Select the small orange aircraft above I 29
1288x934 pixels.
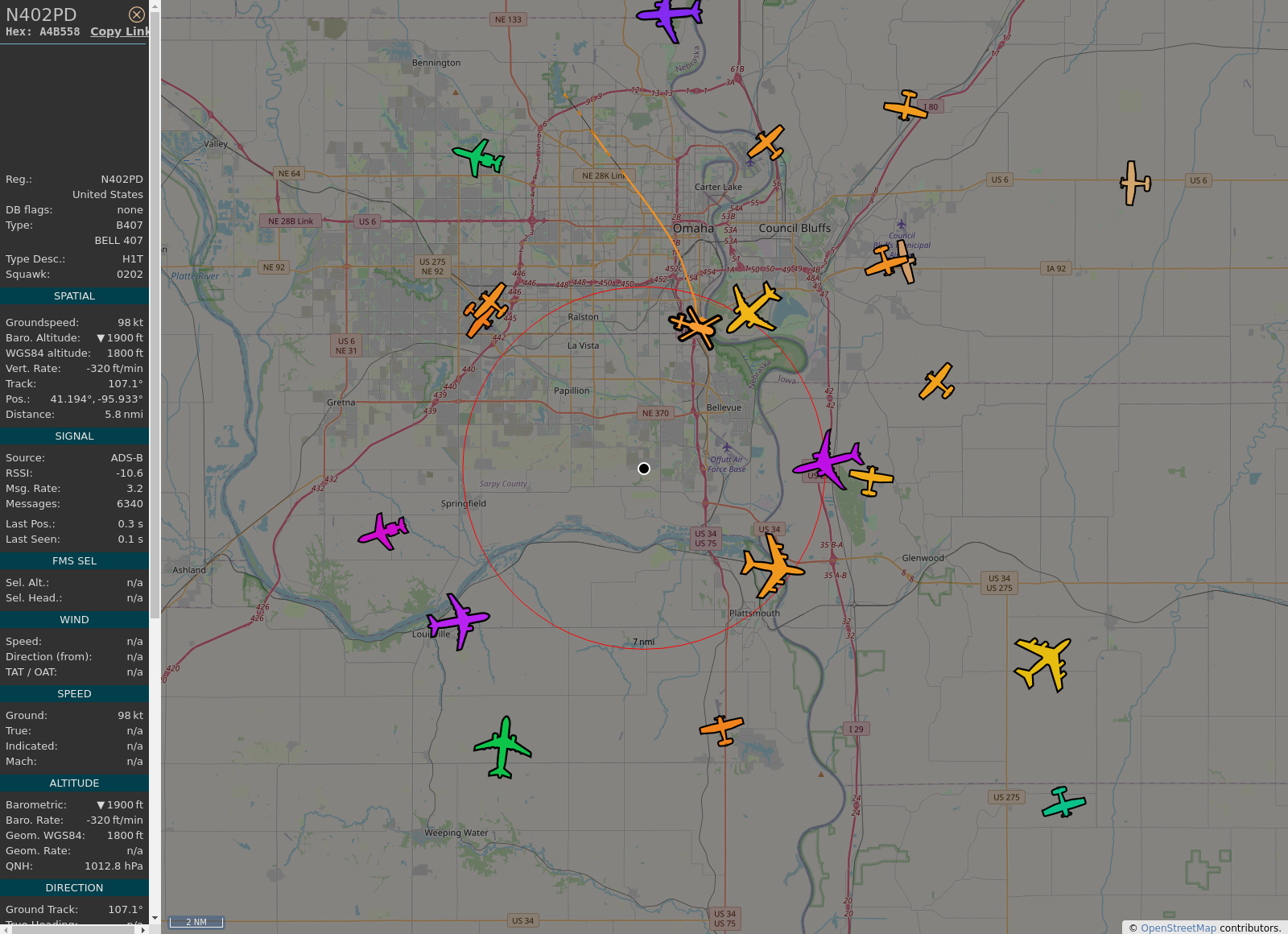[721, 729]
